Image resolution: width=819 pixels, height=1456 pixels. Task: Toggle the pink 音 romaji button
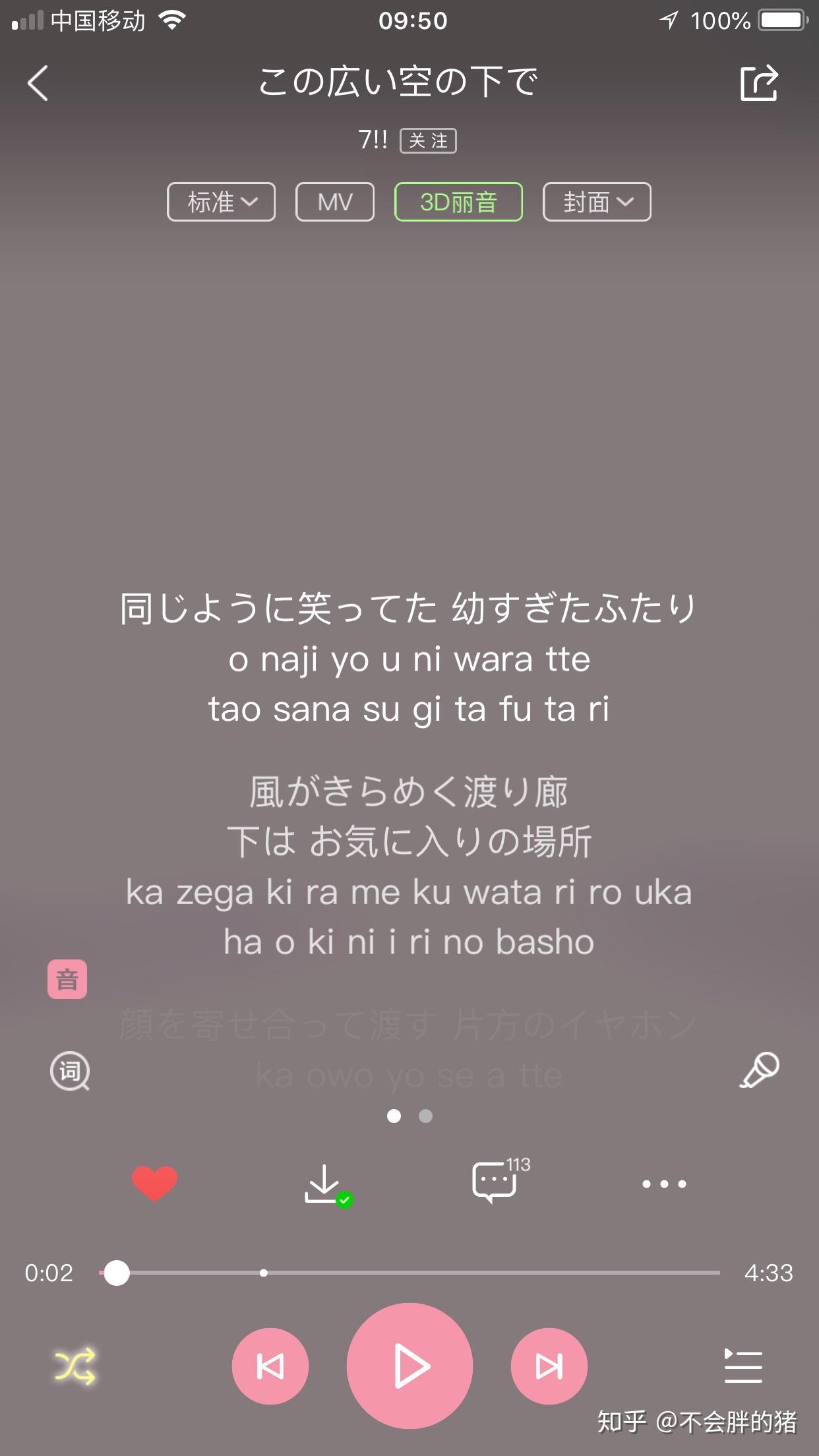67,979
